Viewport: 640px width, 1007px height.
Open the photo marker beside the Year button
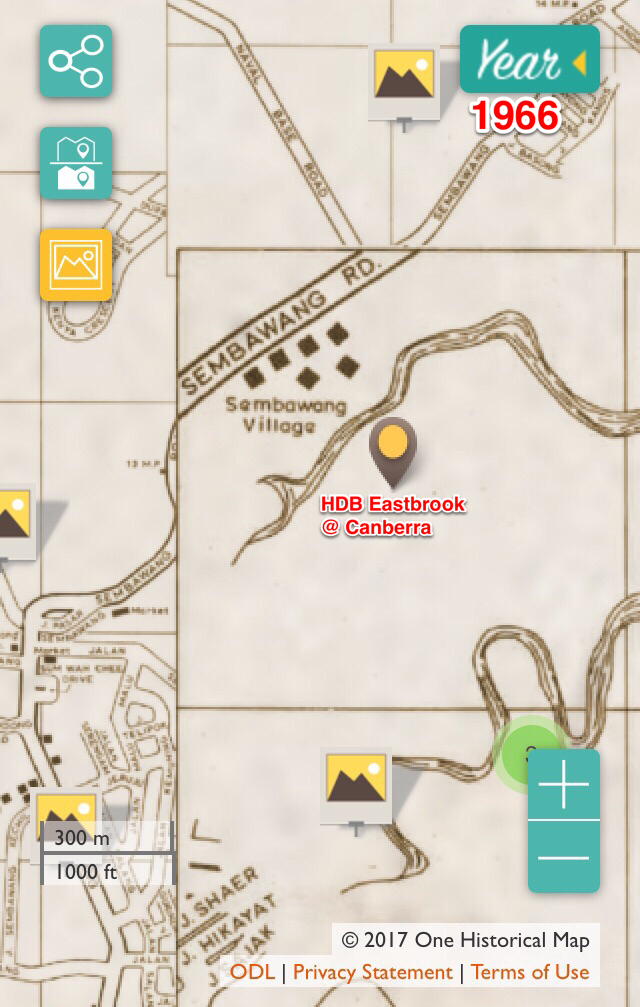coord(403,78)
